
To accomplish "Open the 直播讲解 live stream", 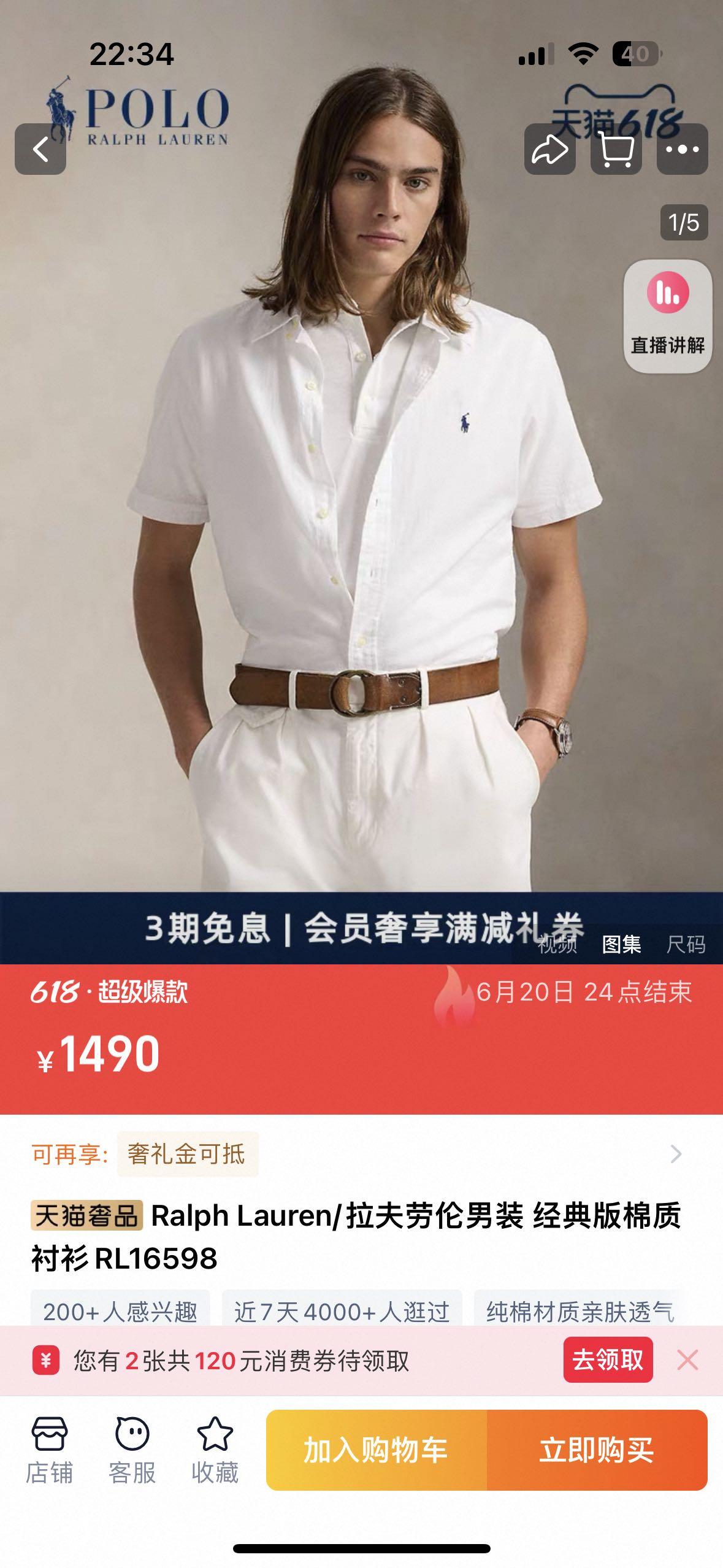I will [667, 317].
